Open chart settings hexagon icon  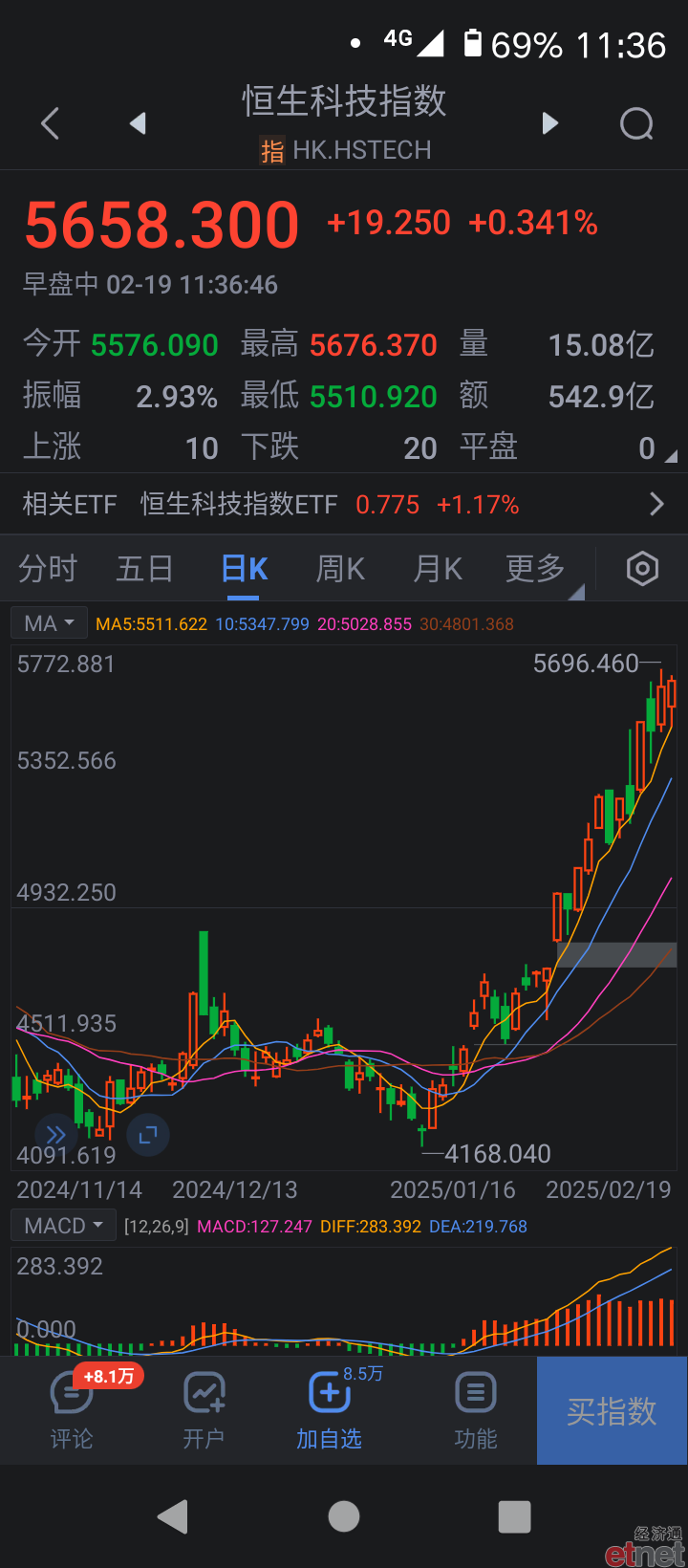[x=642, y=569]
